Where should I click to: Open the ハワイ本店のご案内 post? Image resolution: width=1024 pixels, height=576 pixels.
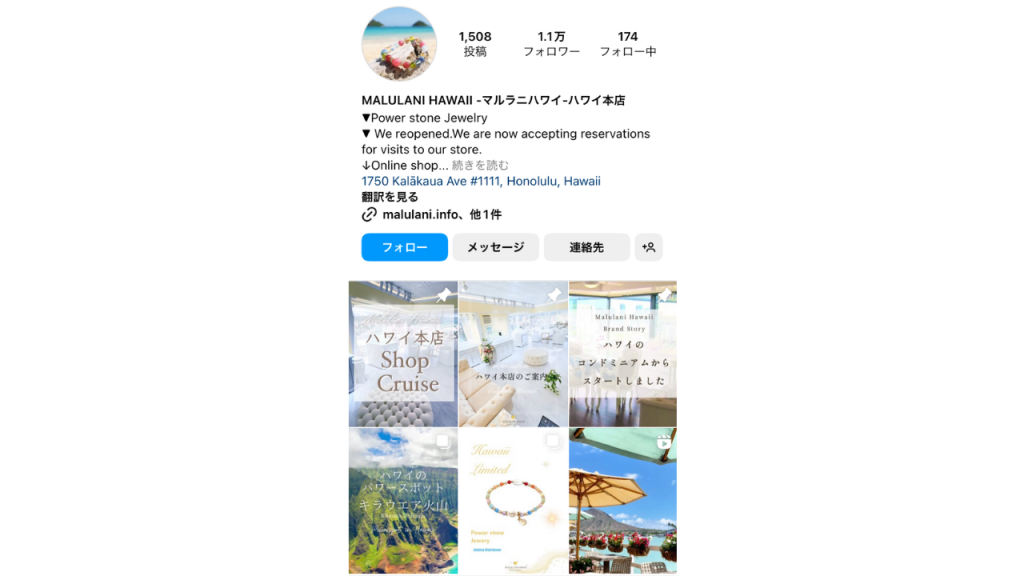[513, 354]
